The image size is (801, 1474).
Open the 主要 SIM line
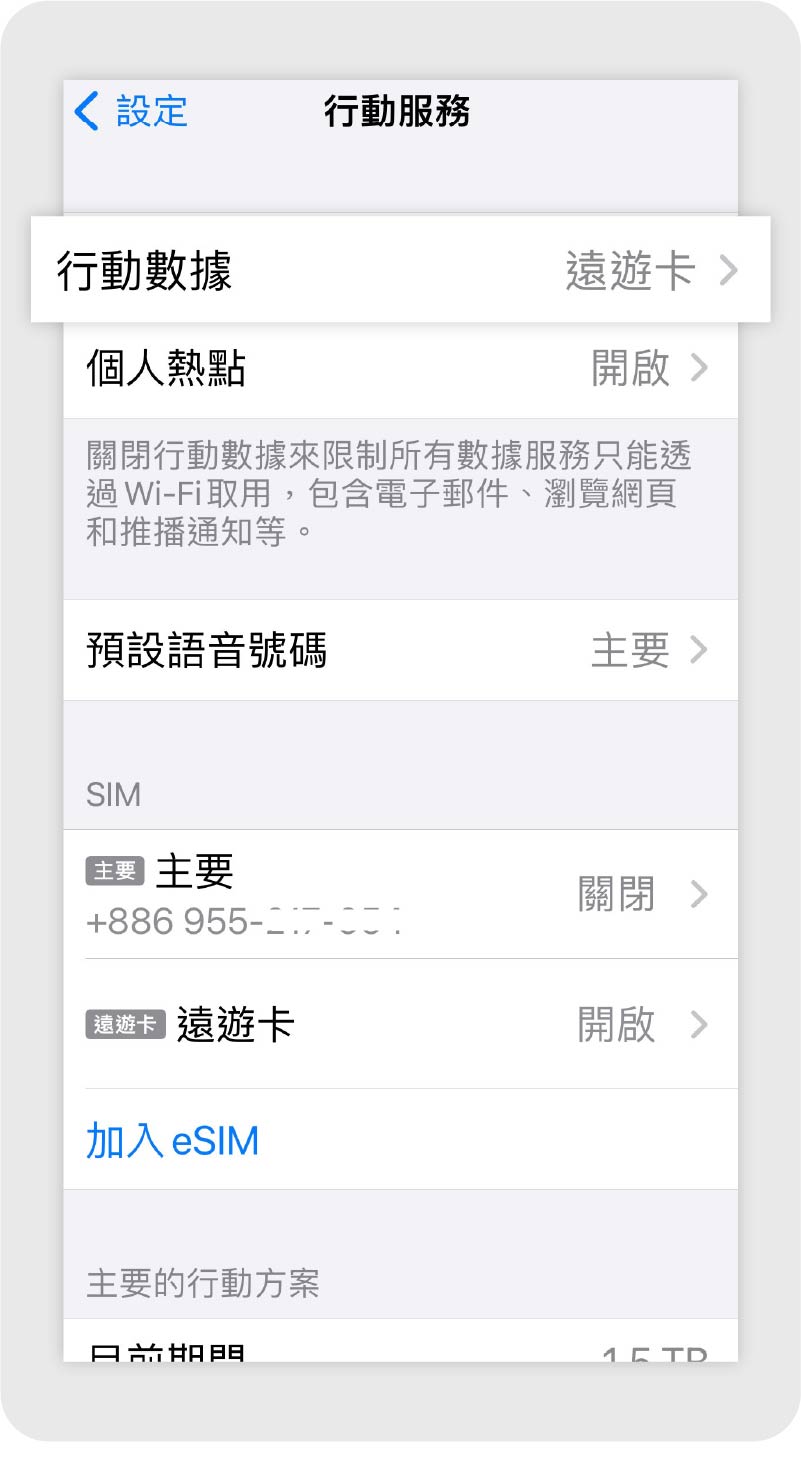coord(400,894)
